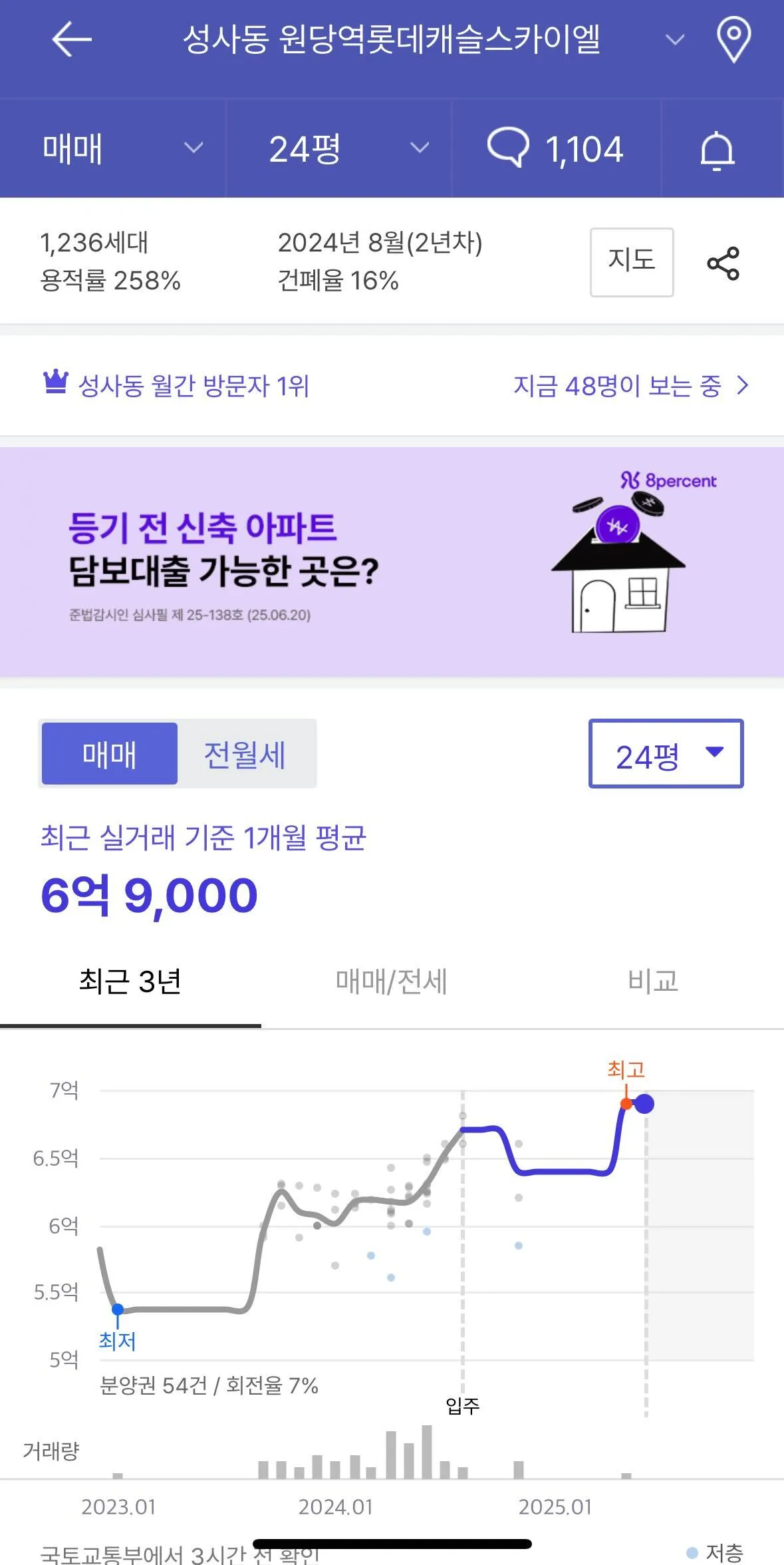The height and width of the screenshot is (1565, 784).
Task: Open the notification bell alert
Action: pos(717,150)
